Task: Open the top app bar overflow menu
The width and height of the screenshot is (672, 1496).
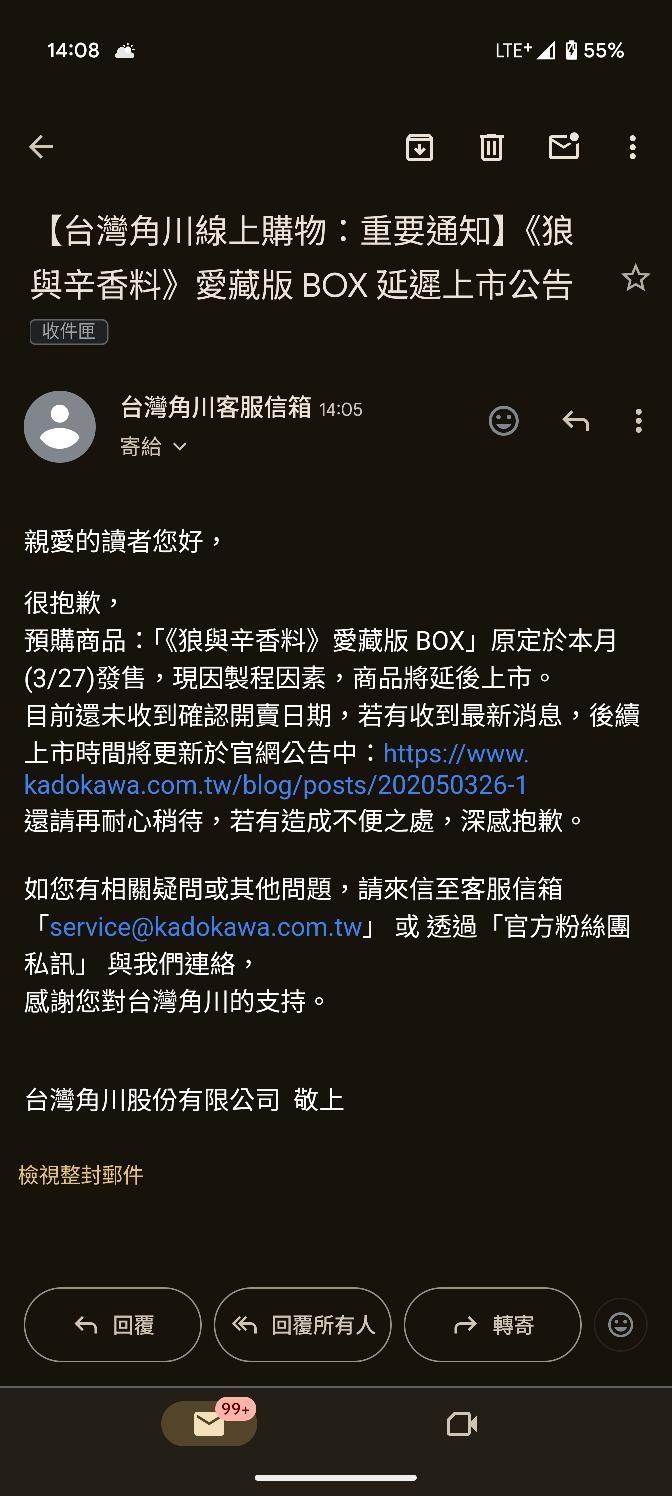Action: click(633, 147)
